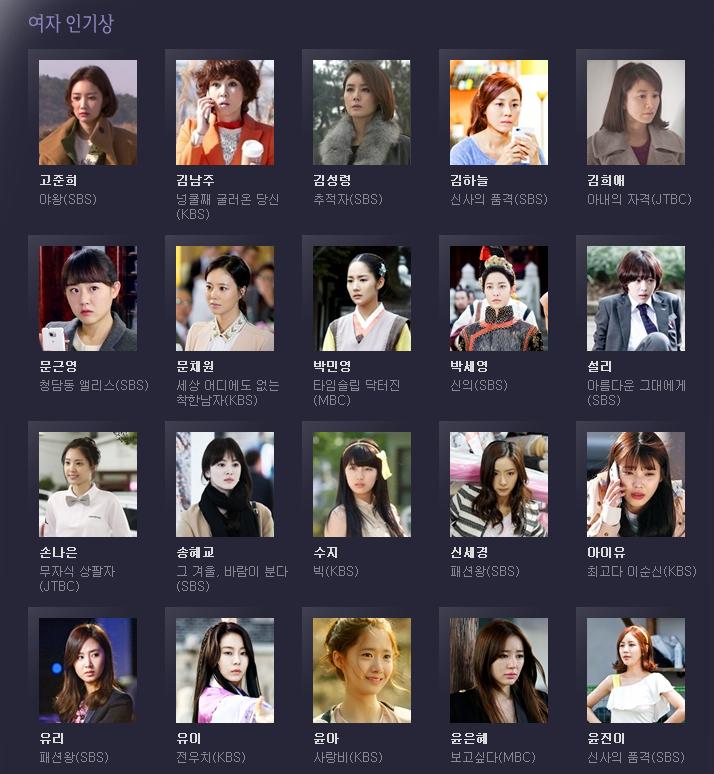714x774 pixels.
Task: Tap the 박세영 nominee tile
Action: tap(499, 299)
